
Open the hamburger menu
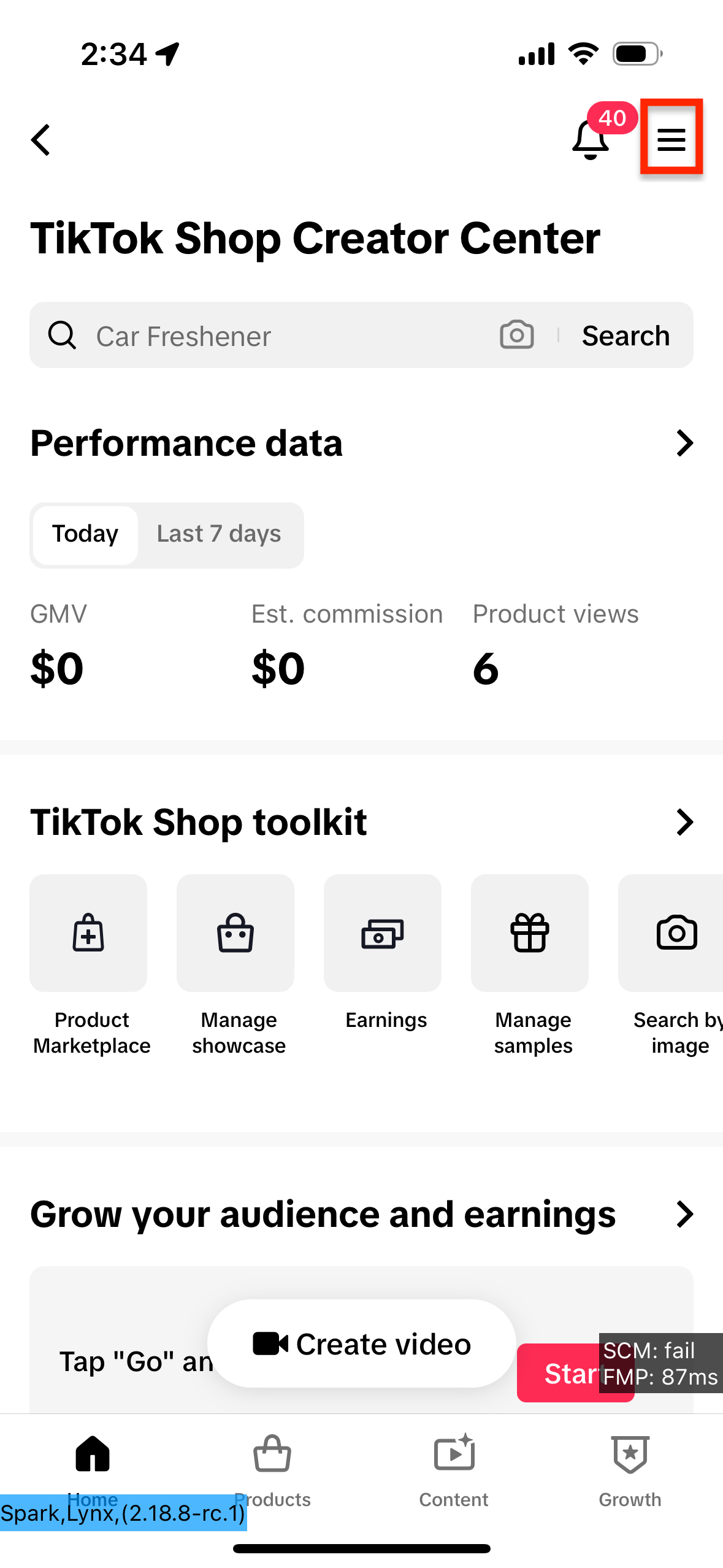671,139
